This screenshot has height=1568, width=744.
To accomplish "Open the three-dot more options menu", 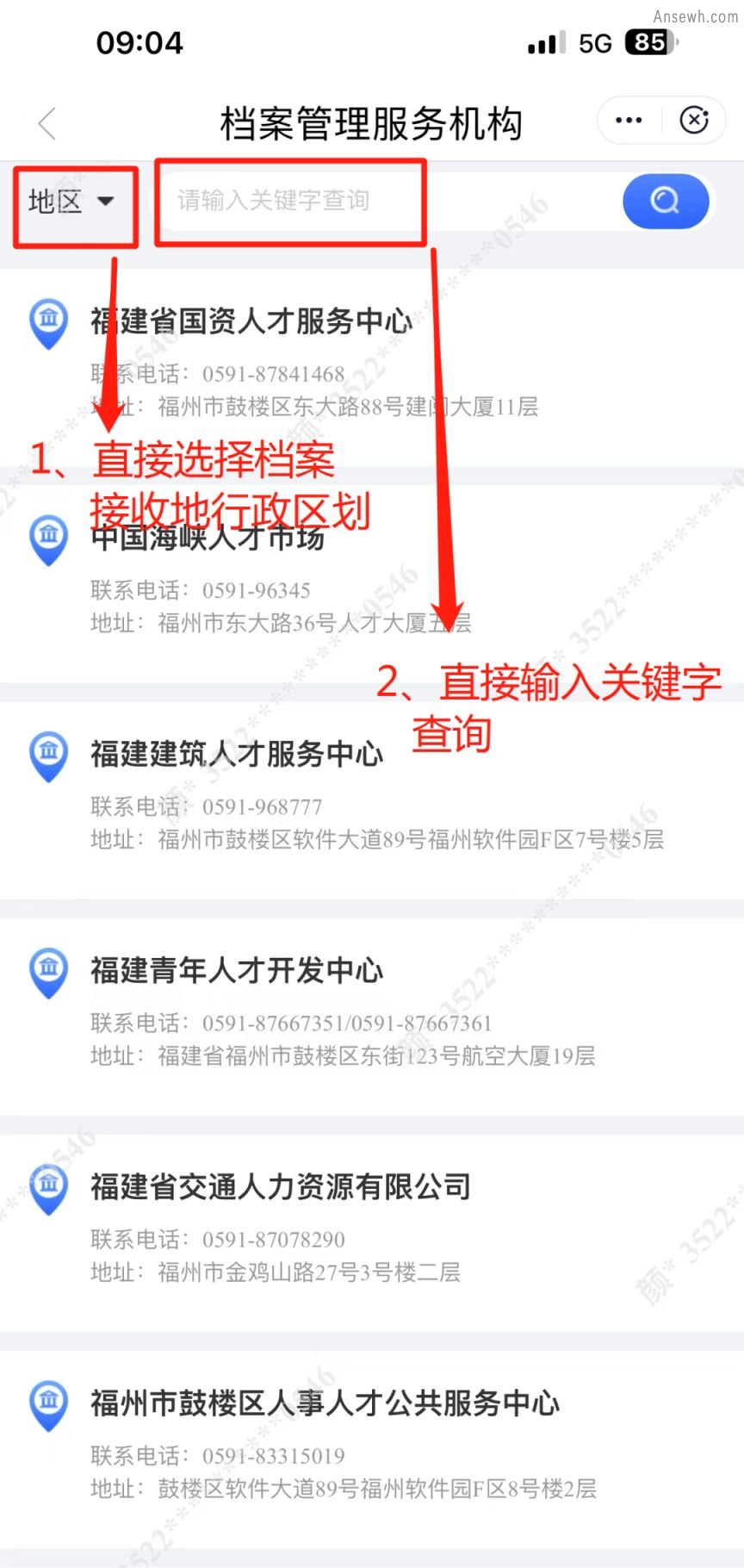I will [629, 121].
